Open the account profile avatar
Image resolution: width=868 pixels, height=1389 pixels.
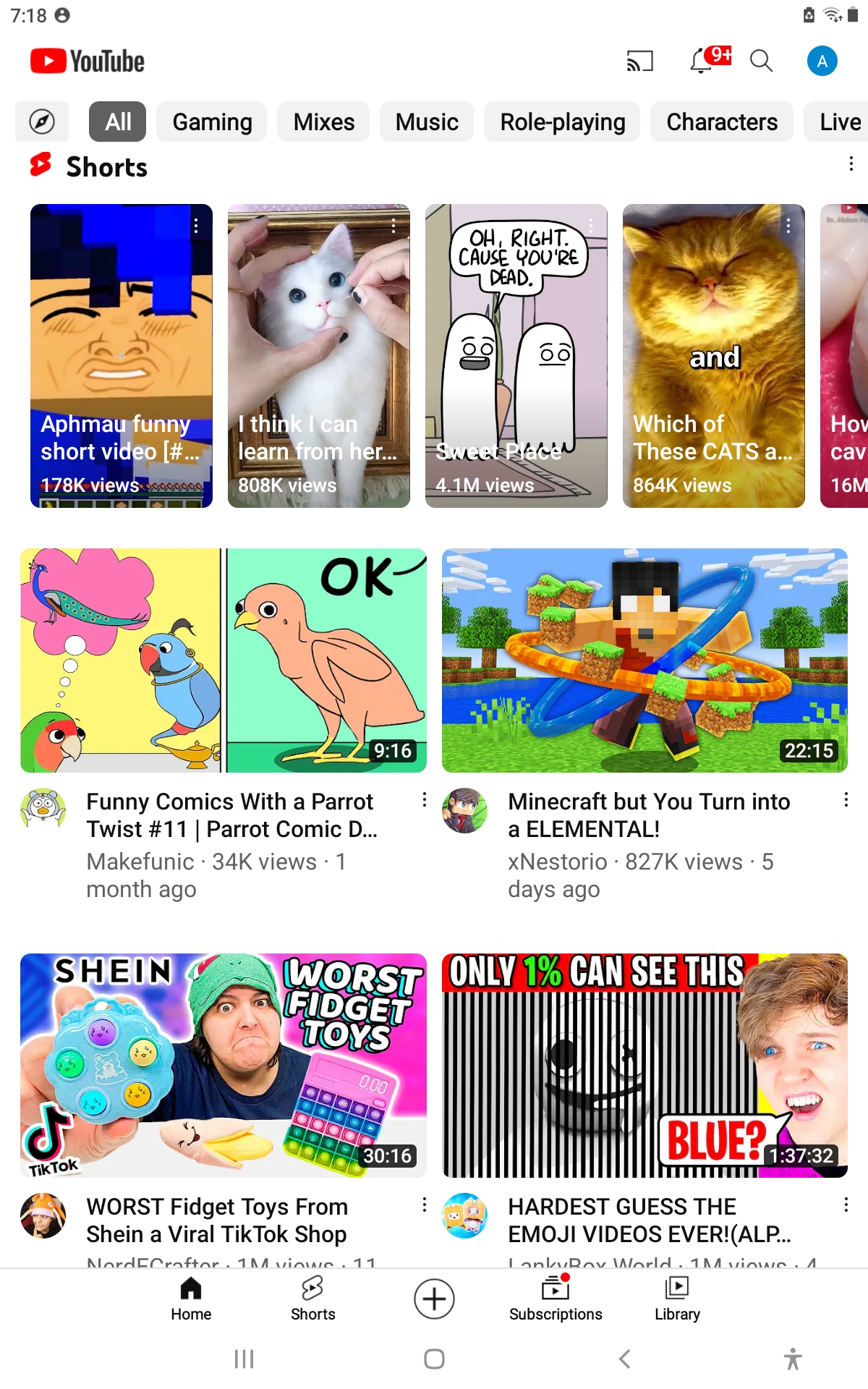pos(822,61)
